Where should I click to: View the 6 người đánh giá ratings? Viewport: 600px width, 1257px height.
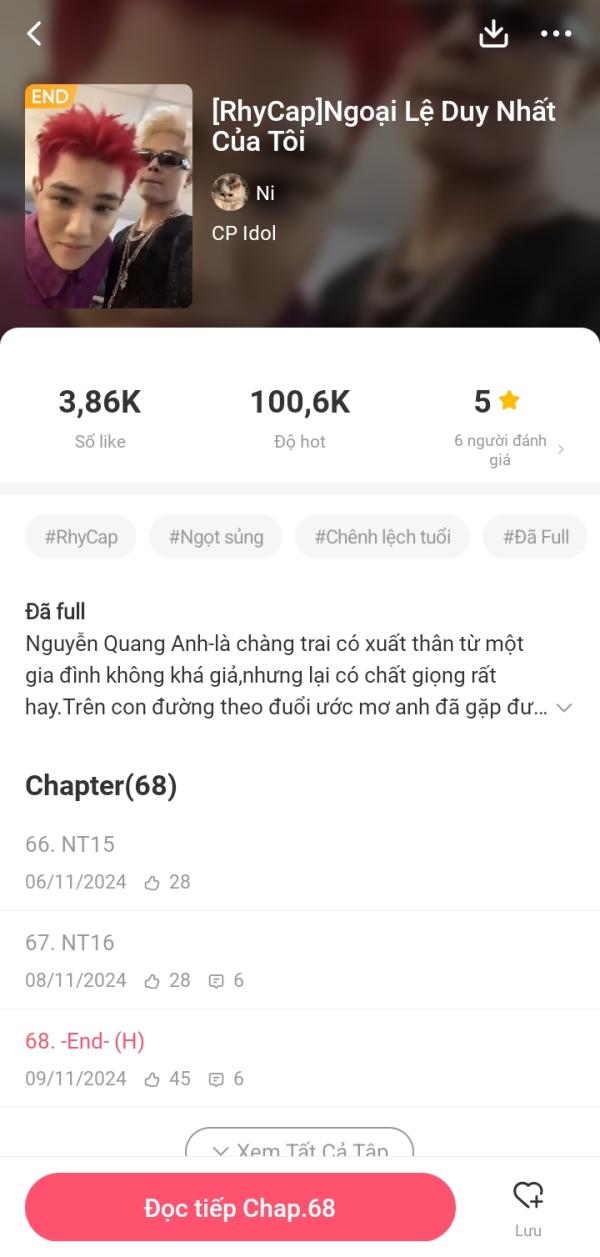click(x=508, y=449)
